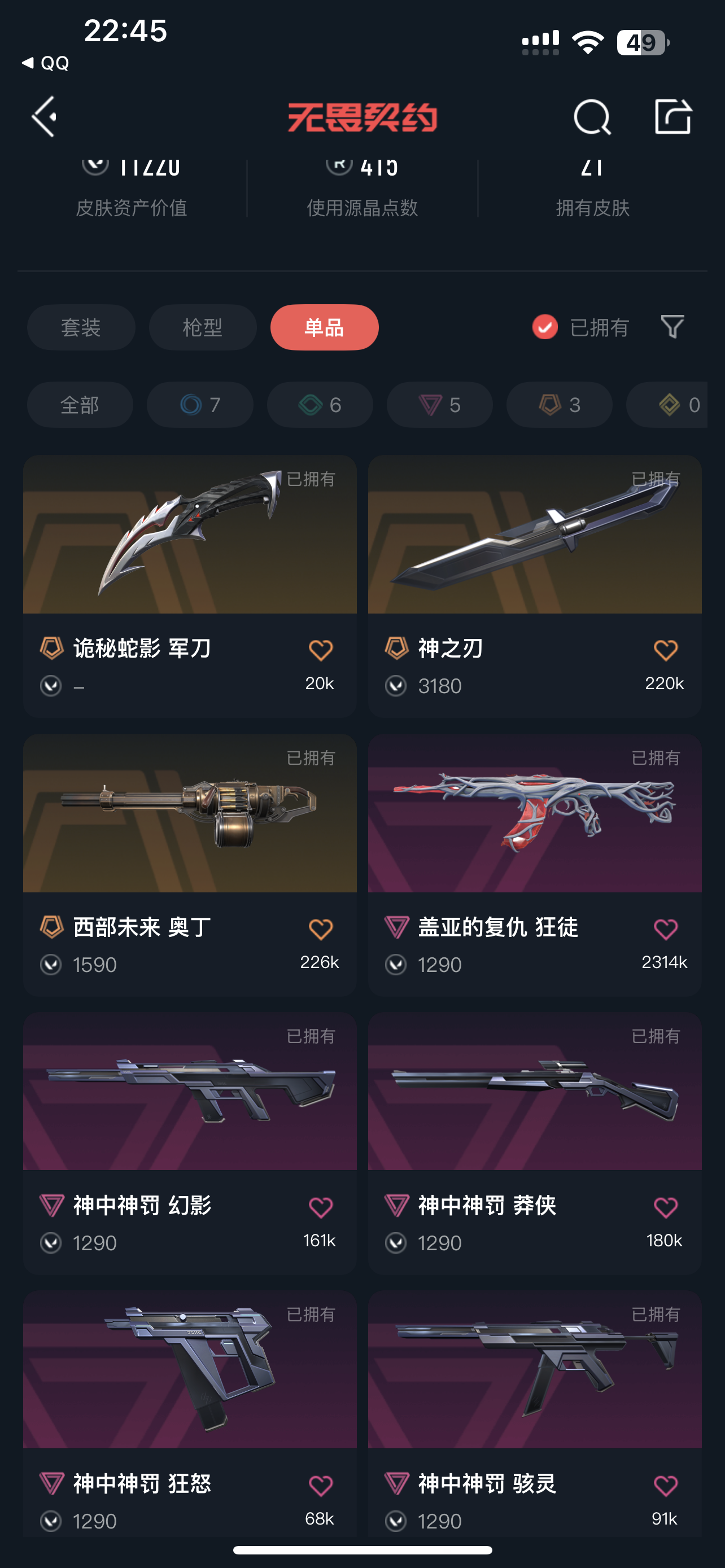Share this page via the share icon
This screenshot has width=725, height=1568.
(x=672, y=116)
